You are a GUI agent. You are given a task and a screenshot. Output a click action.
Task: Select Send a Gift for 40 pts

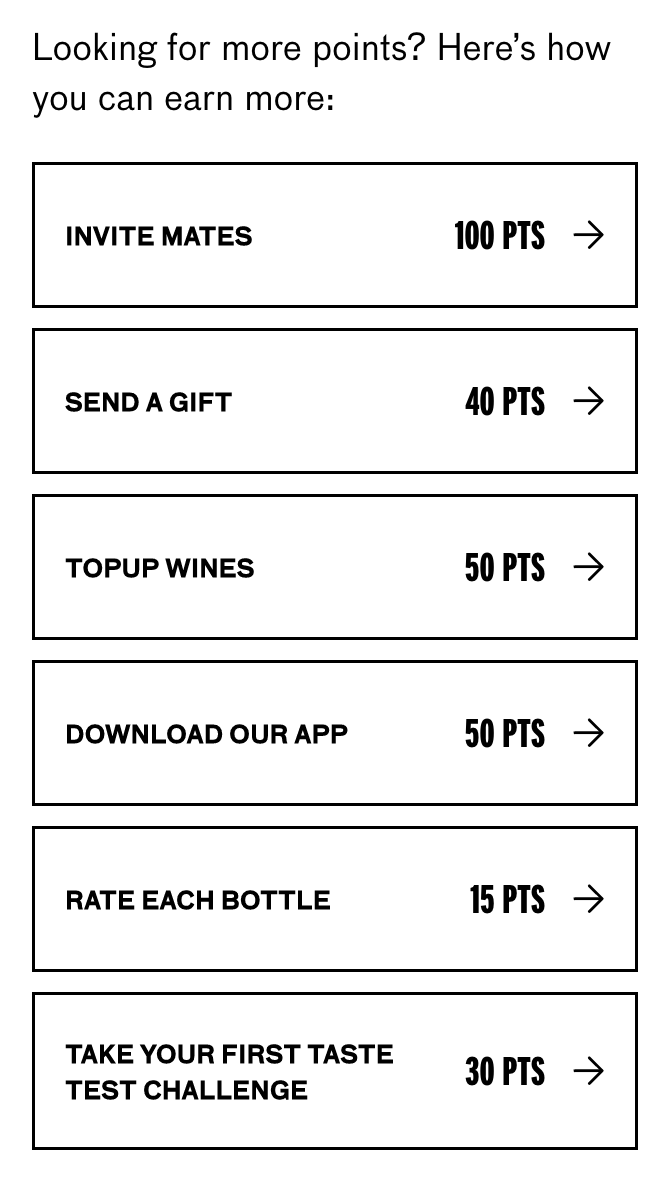[335, 401]
